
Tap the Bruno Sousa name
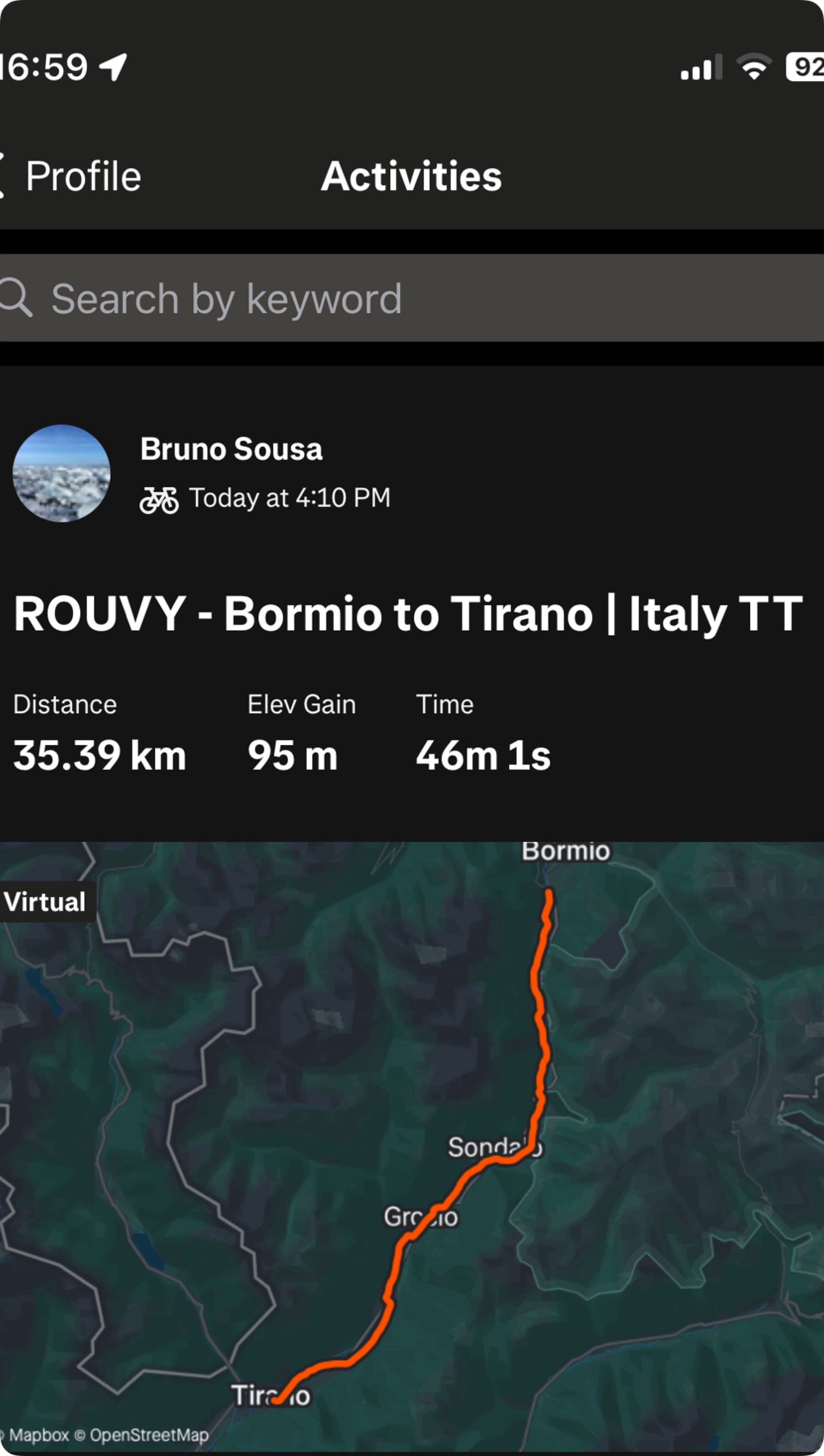point(231,449)
